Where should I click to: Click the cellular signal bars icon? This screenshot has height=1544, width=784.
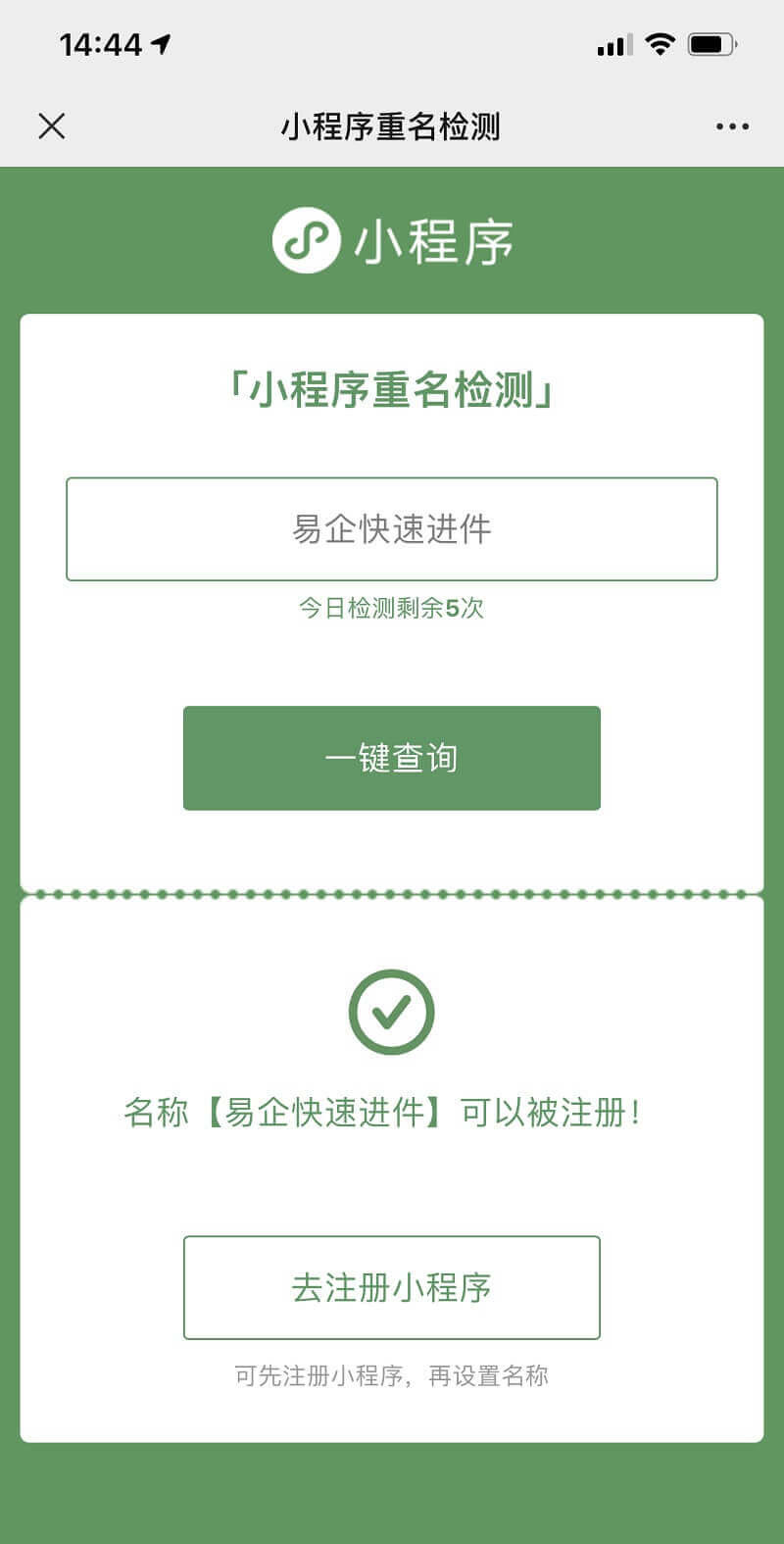click(610, 44)
